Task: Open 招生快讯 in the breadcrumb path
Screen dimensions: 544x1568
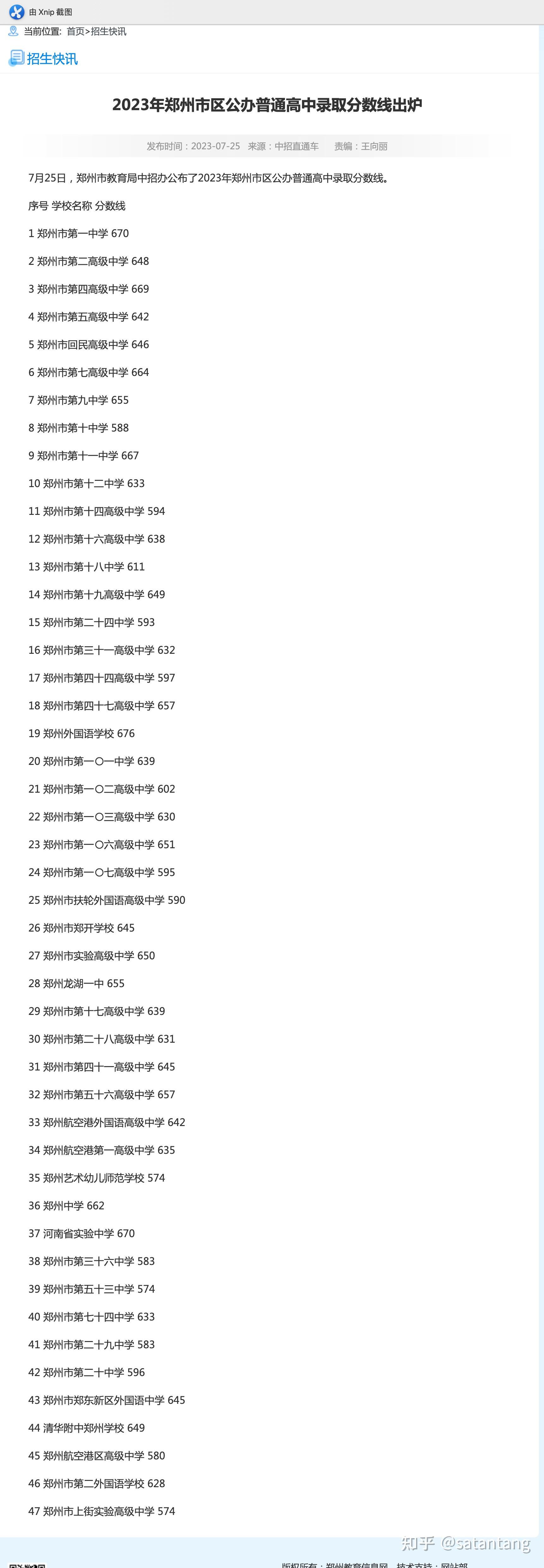Action: point(108,32)
